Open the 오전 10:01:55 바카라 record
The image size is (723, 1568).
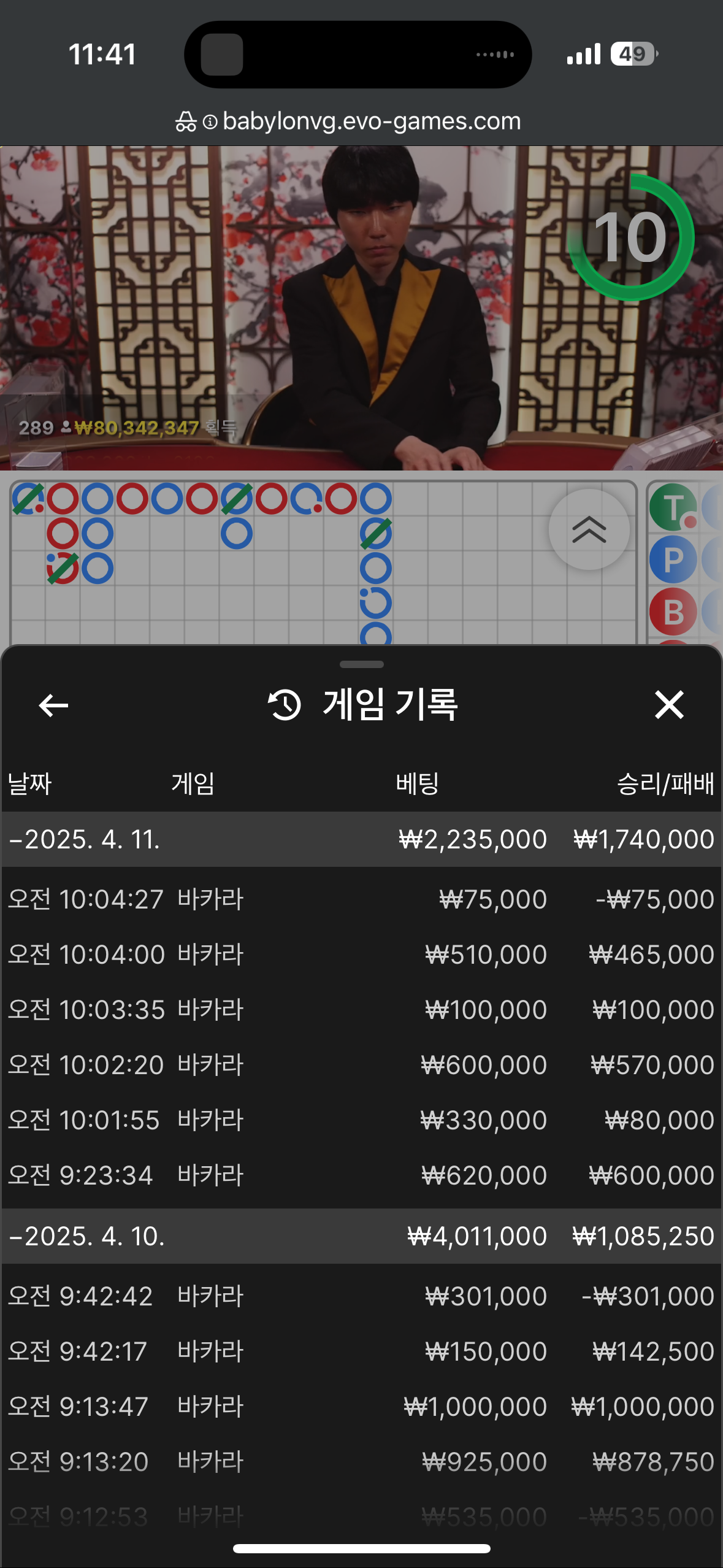click(x=361, y=1120)
